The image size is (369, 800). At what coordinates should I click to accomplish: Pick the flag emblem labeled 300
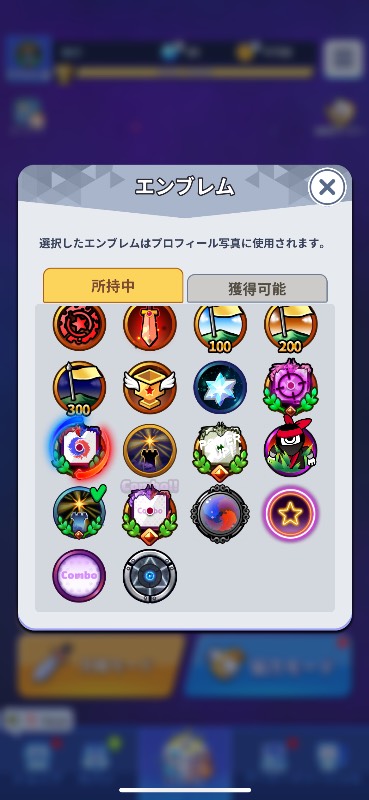(79, 388)
